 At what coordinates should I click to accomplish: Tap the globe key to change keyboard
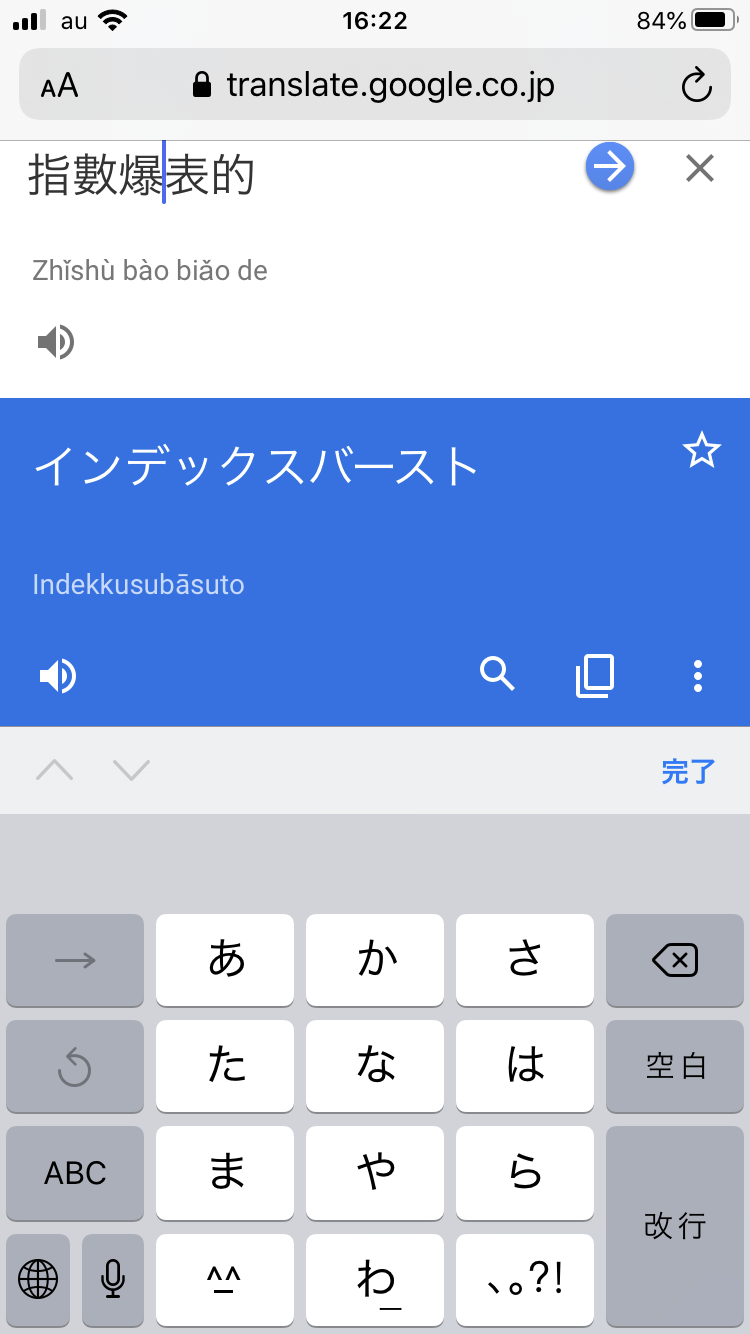(x=38, y=1277)
